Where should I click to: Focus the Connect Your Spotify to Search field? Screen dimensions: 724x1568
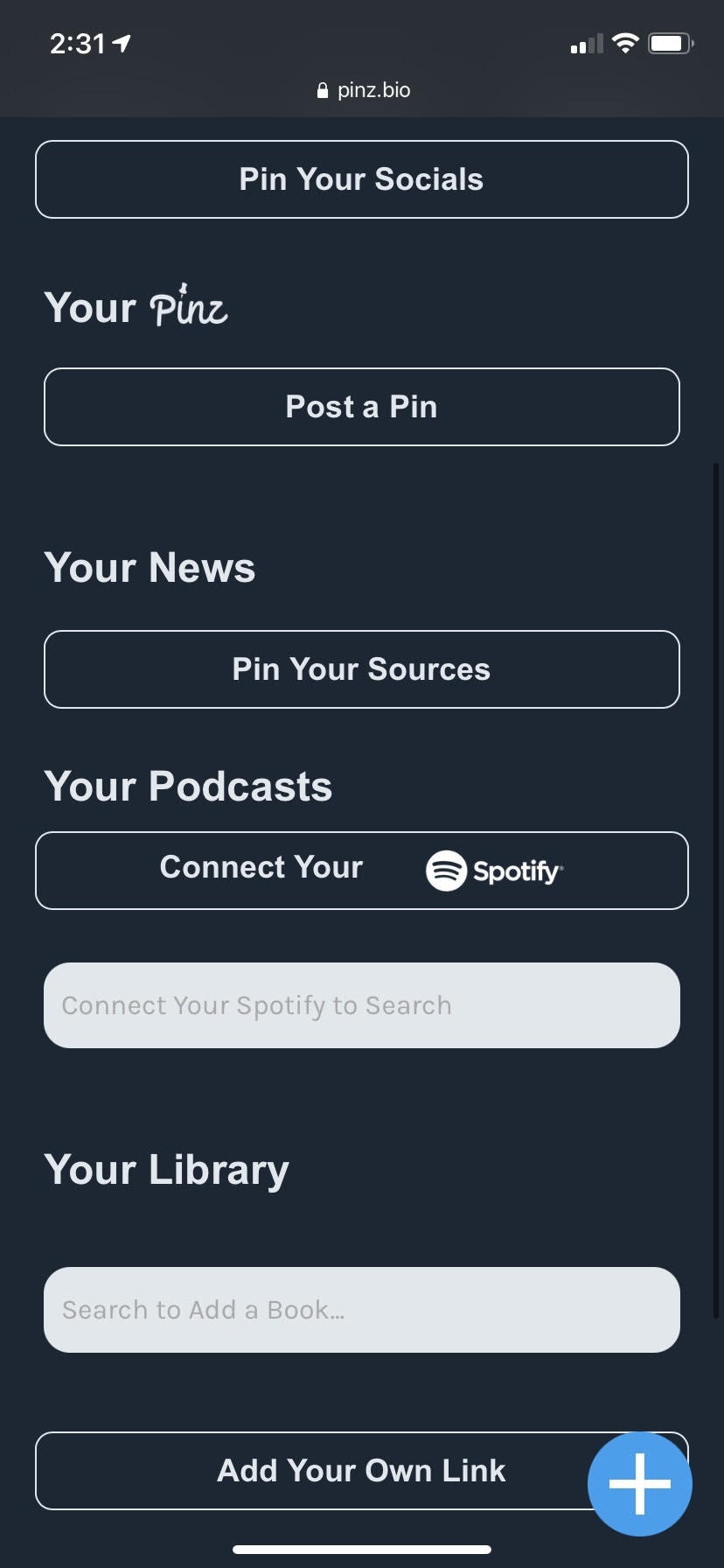pyautogui.click(x=361, y=1005)
